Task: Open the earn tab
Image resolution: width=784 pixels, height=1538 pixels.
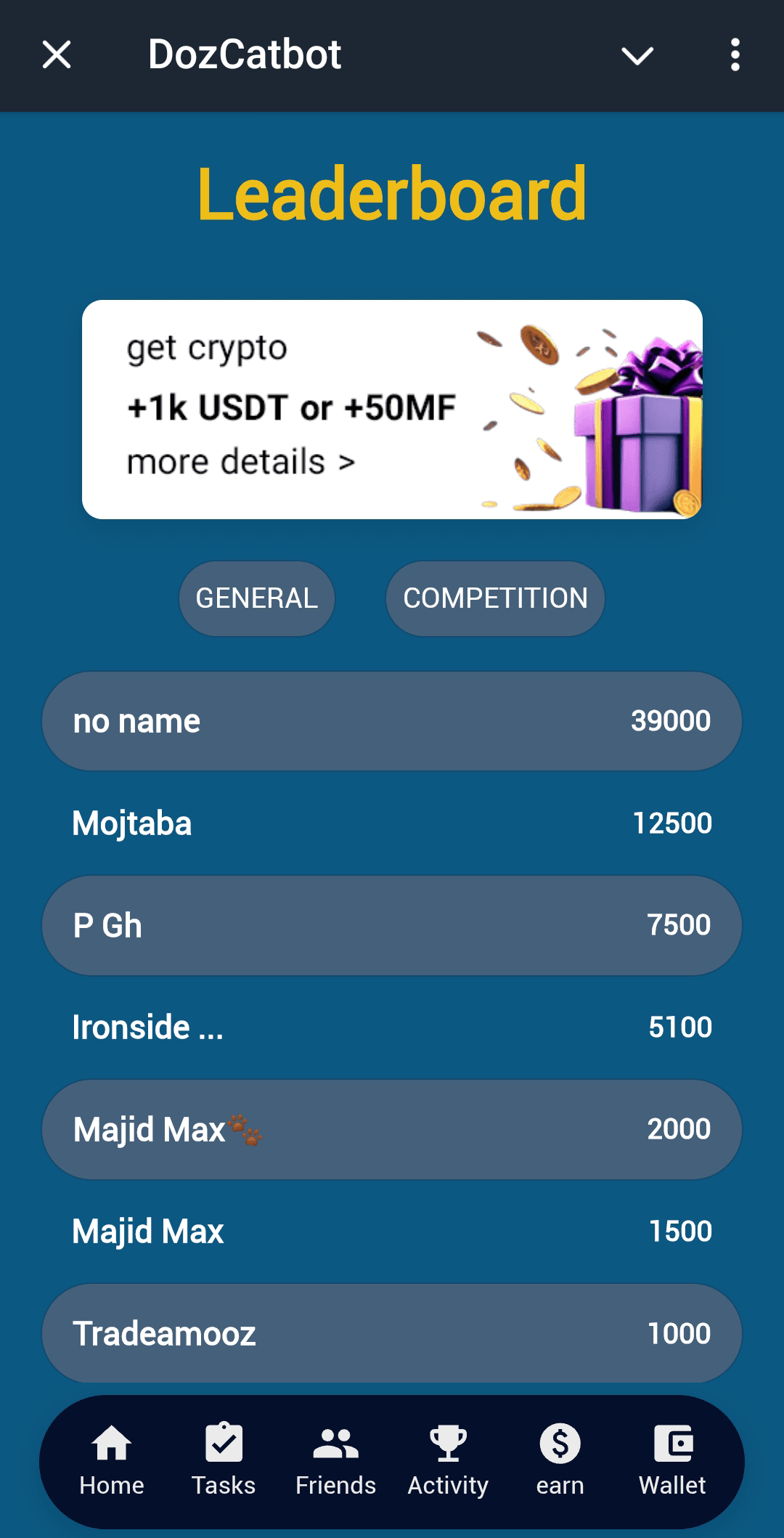Action: click(560, 1460)
